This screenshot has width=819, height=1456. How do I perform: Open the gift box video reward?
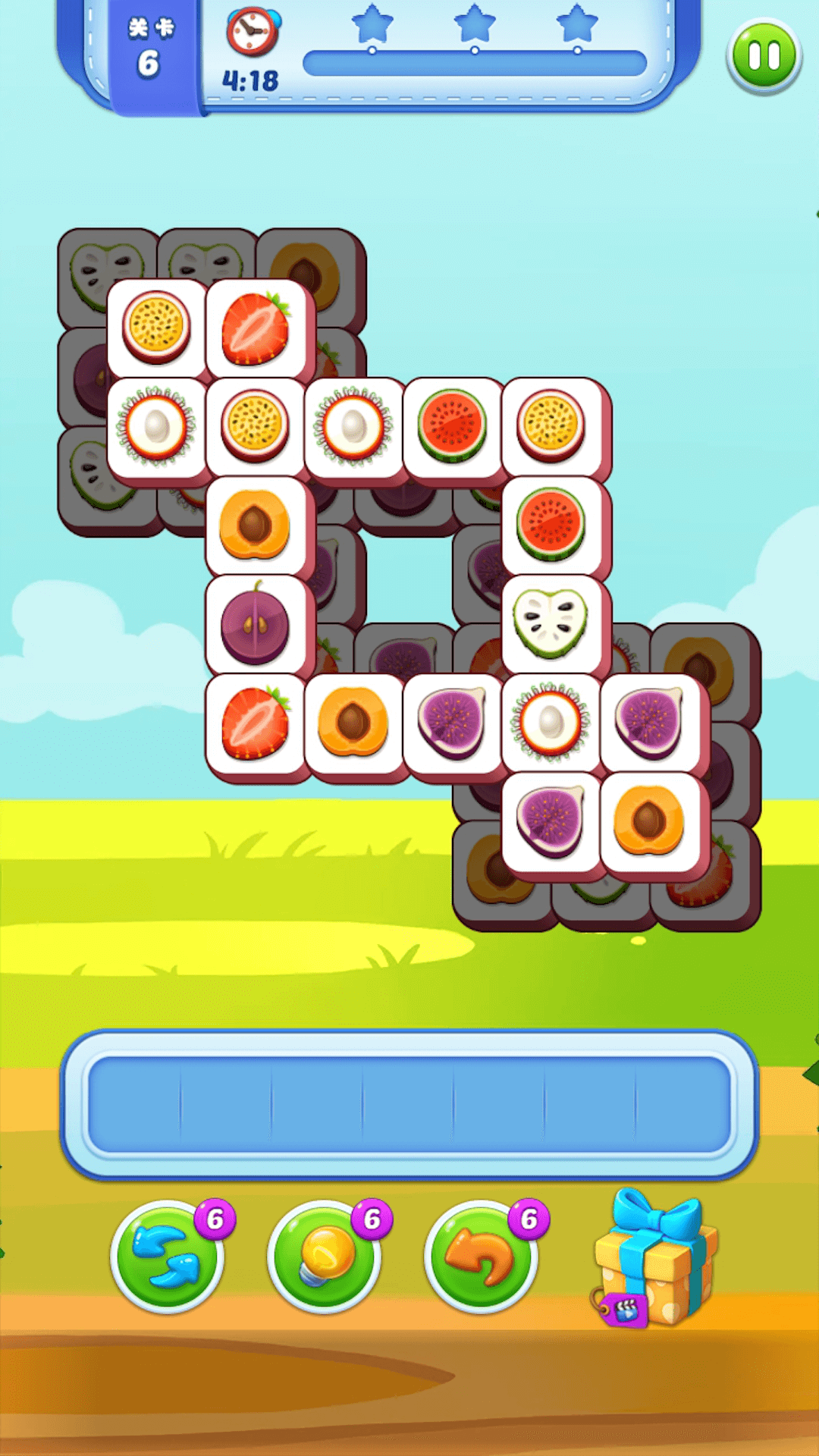point(654,1260)
